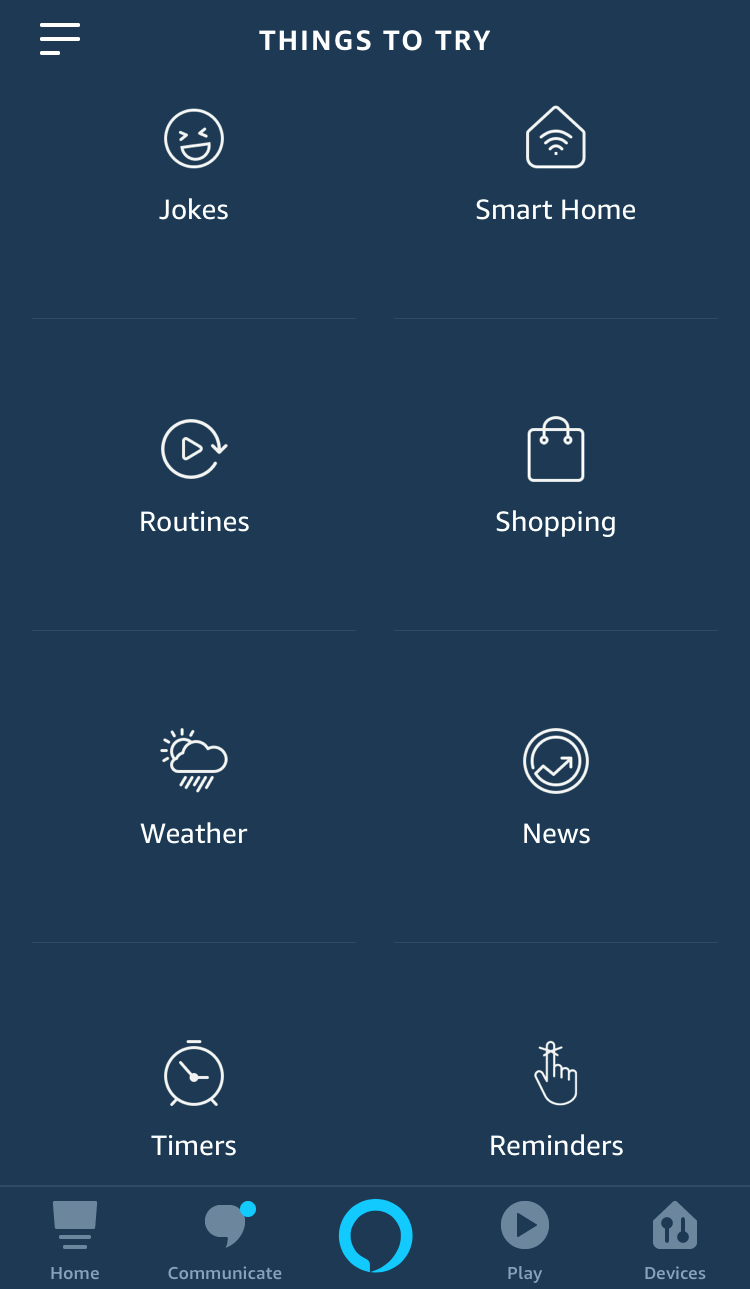Open the Devices tab
The height and width of the screenshot is (1289, 750).
point(675,1240)
